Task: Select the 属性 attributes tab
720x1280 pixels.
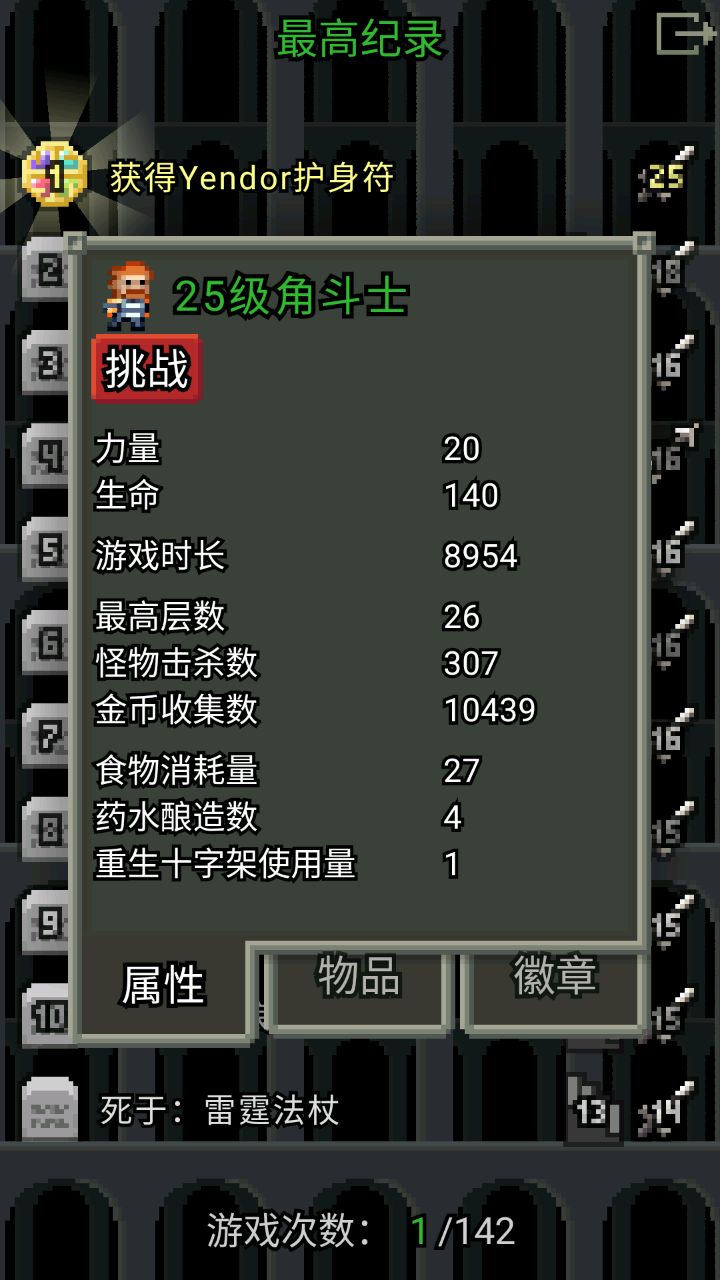Action: tap(163, 987)
